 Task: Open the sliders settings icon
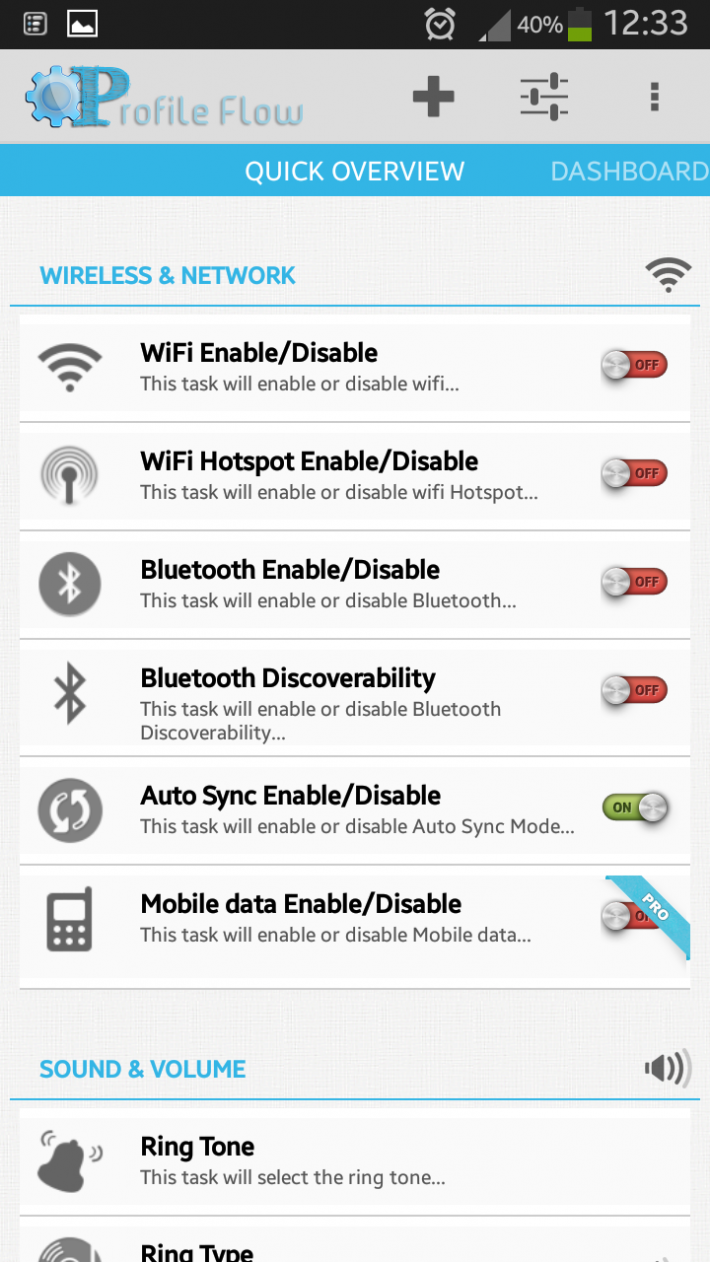coord(544,97)
